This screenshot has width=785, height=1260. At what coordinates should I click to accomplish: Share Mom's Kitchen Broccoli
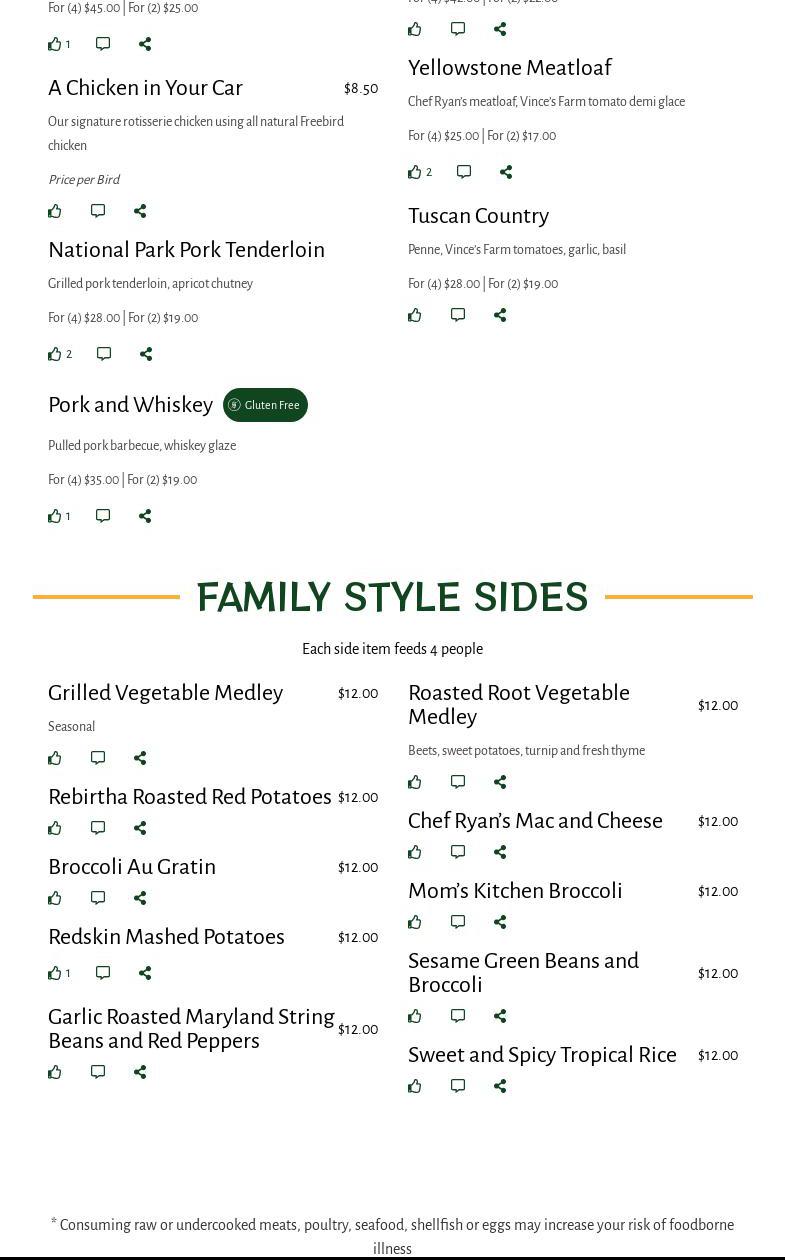(x=500, y=922)
